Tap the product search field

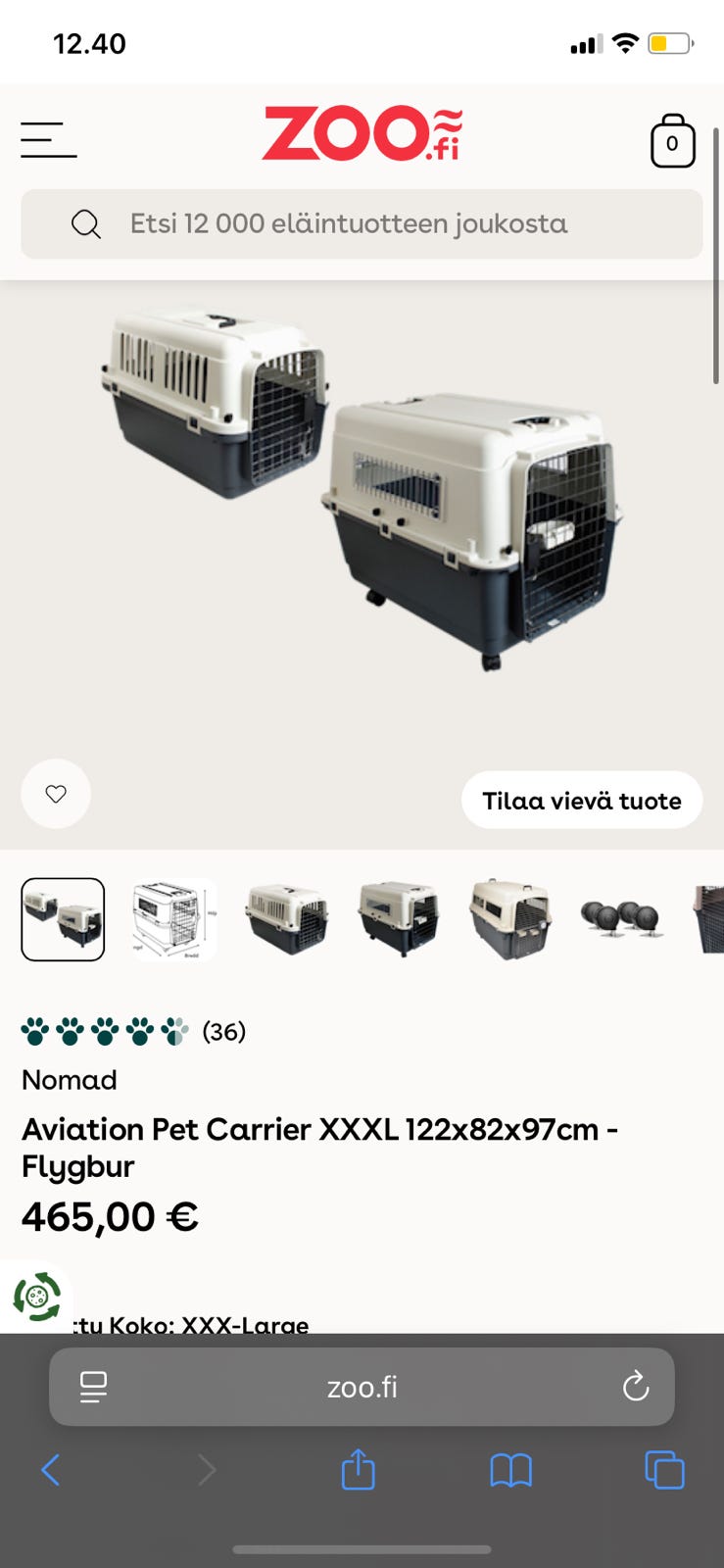362,223
